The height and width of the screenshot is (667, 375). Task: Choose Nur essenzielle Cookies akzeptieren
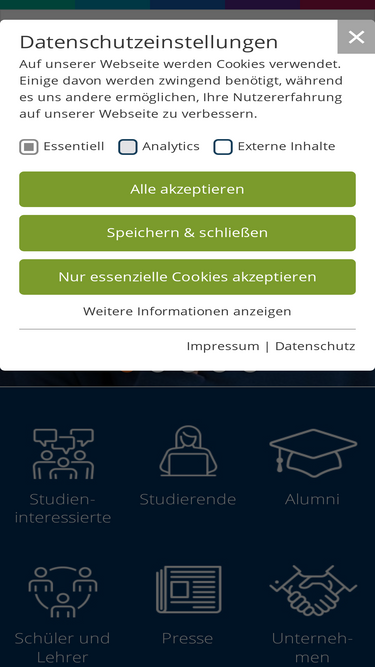coord(188,277)
